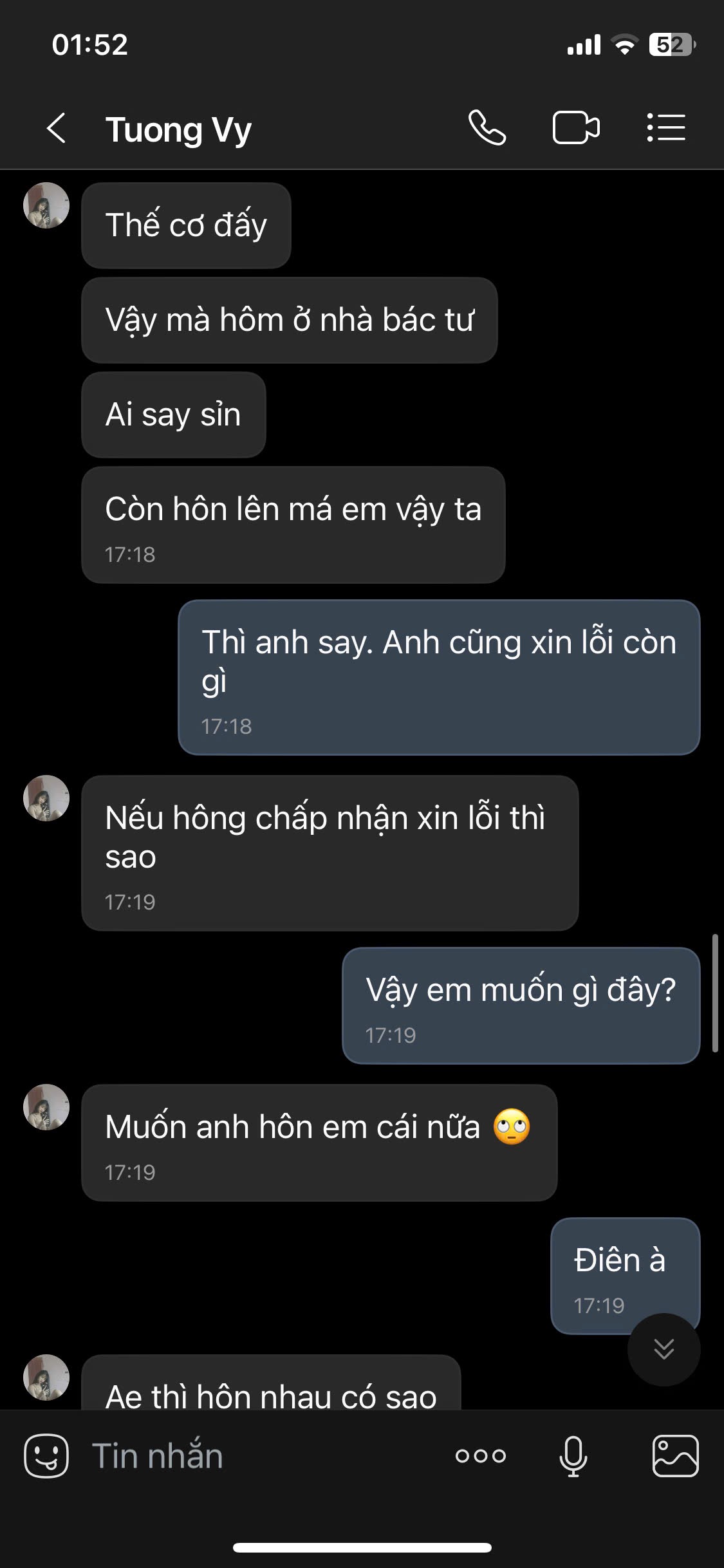Open avatar beside "Thế cơ đấy"
724x1568 pixels.
pyautogui.click(x=46, y=205)
